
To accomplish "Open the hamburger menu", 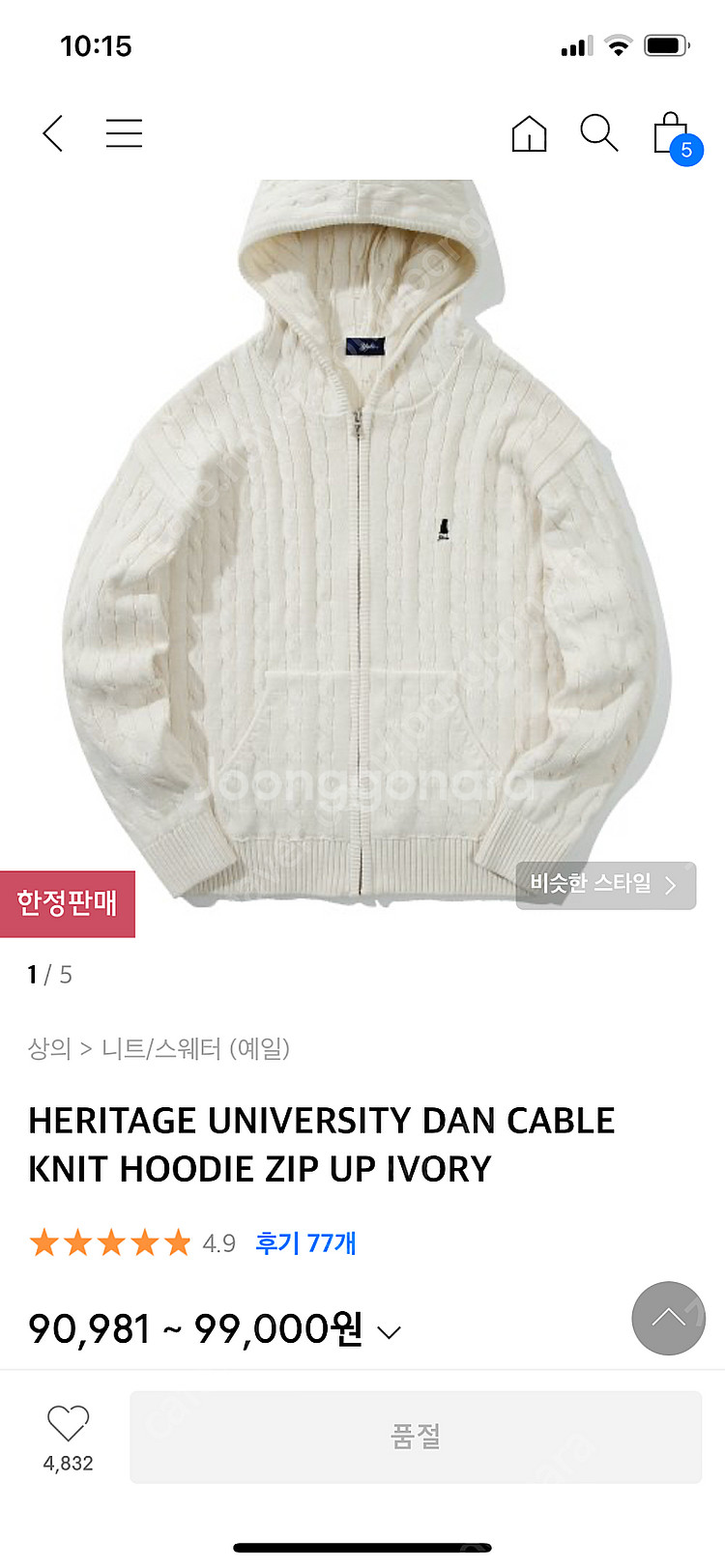I will coord(124,133).
